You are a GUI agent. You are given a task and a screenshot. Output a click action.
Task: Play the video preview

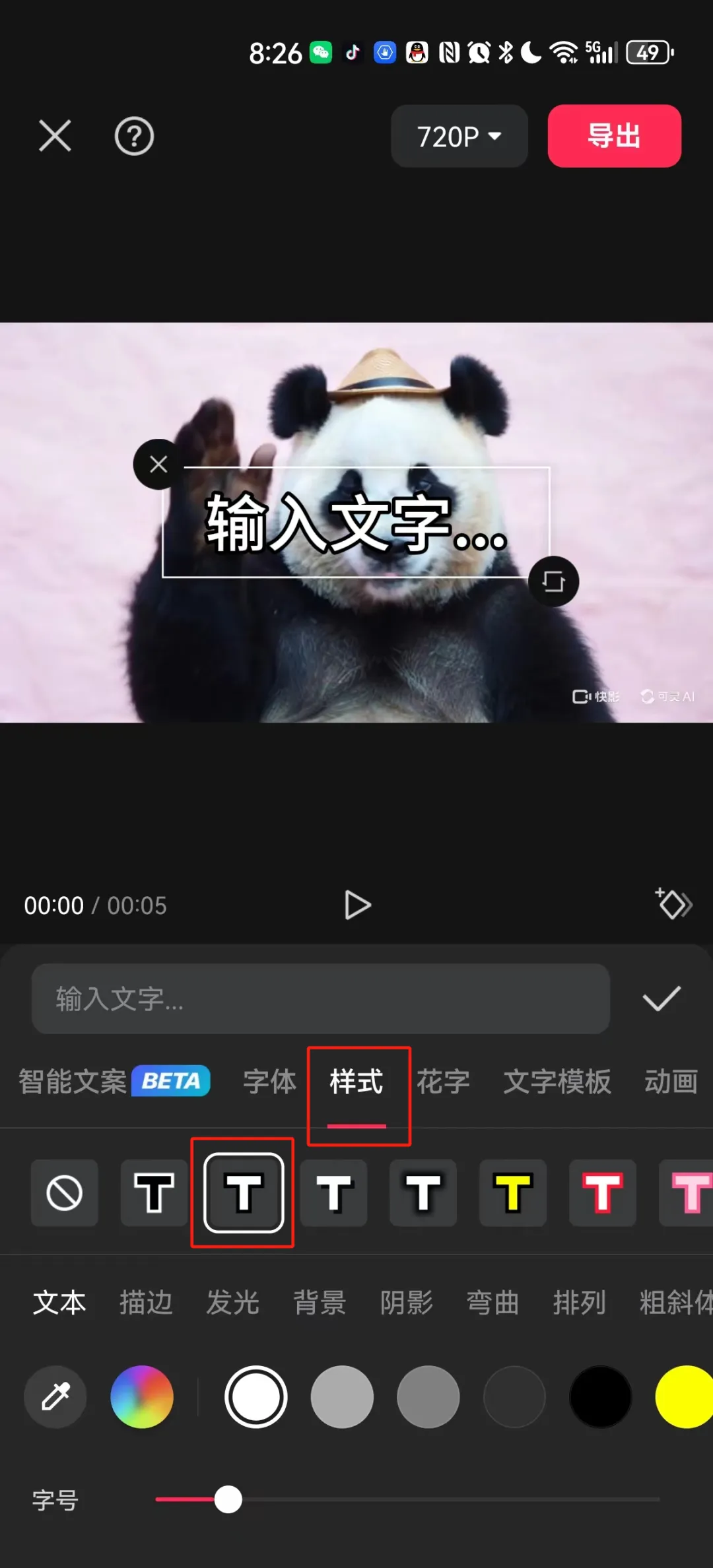(x=357, y=905)
